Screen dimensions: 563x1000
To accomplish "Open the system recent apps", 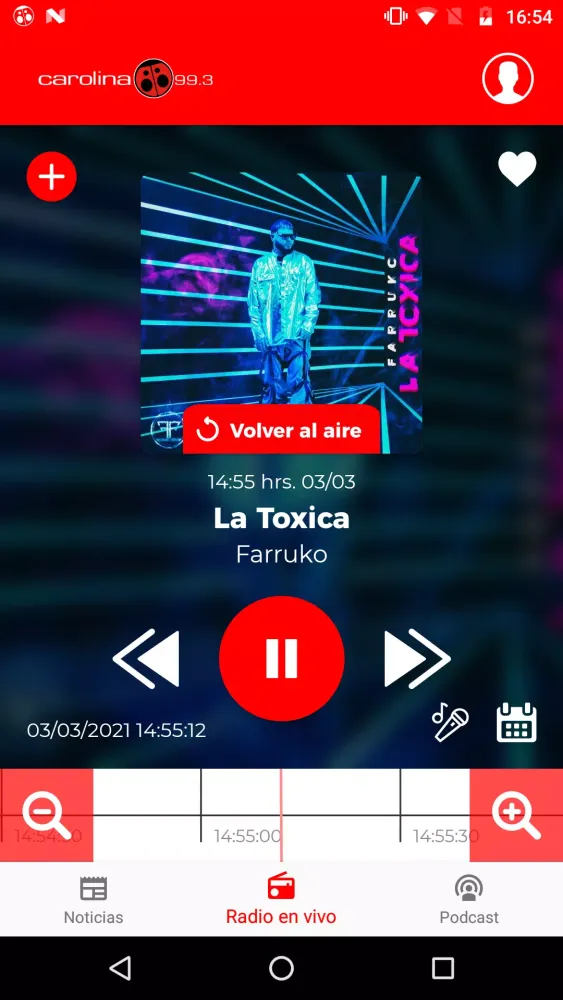I will [x=442, y=967].
